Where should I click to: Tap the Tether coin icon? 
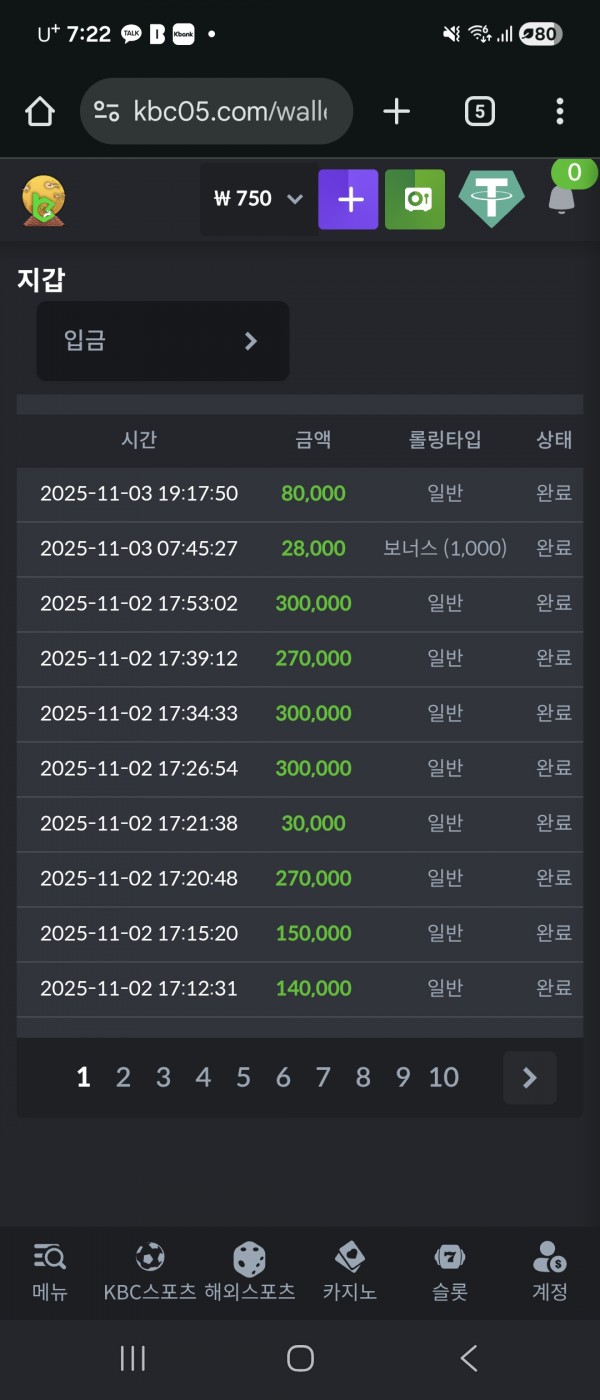[491, 200]
